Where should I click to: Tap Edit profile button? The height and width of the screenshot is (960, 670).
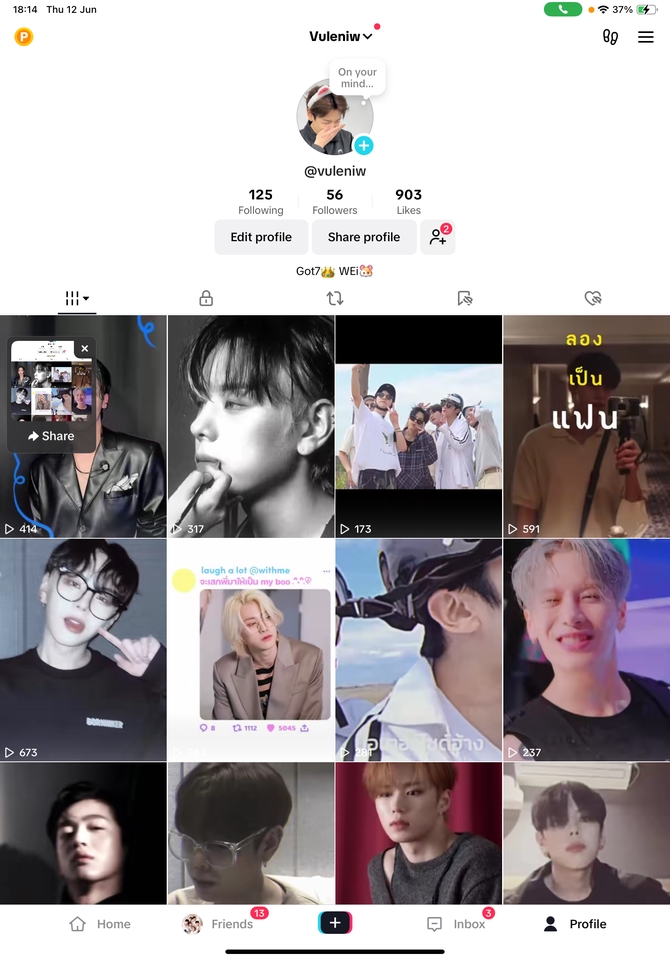261,237
